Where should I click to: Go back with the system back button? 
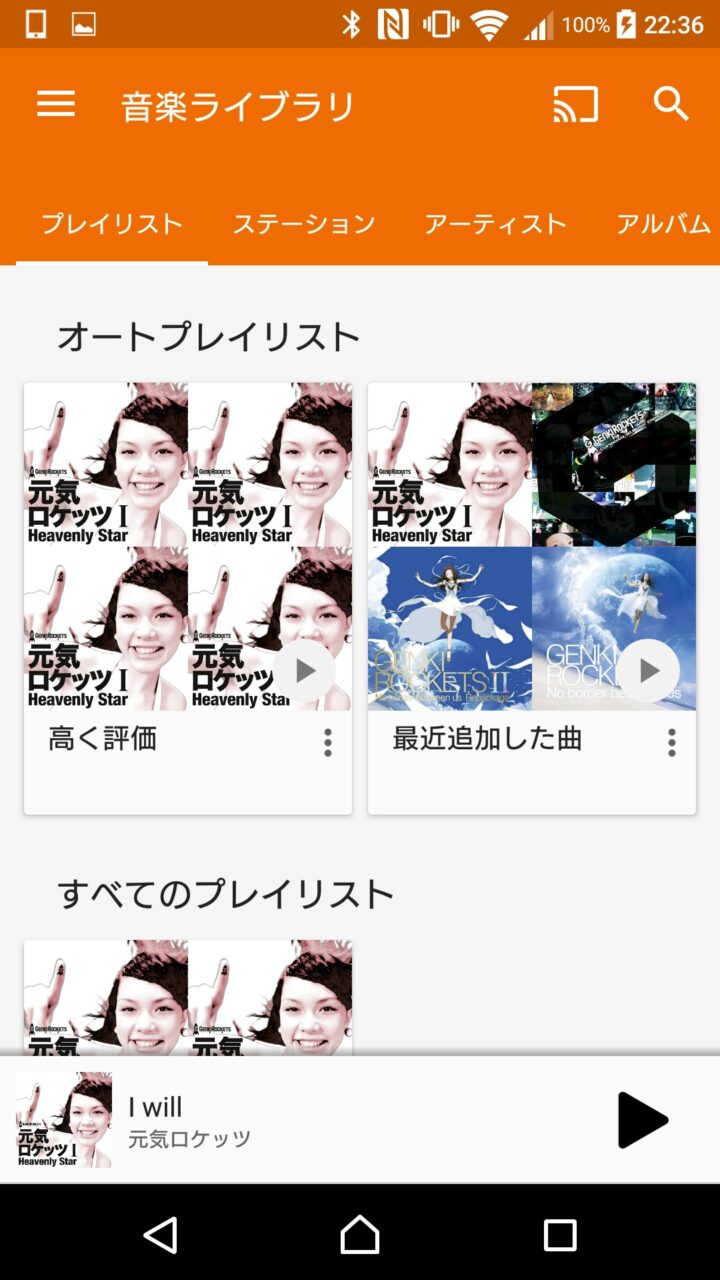[160, 1235]
